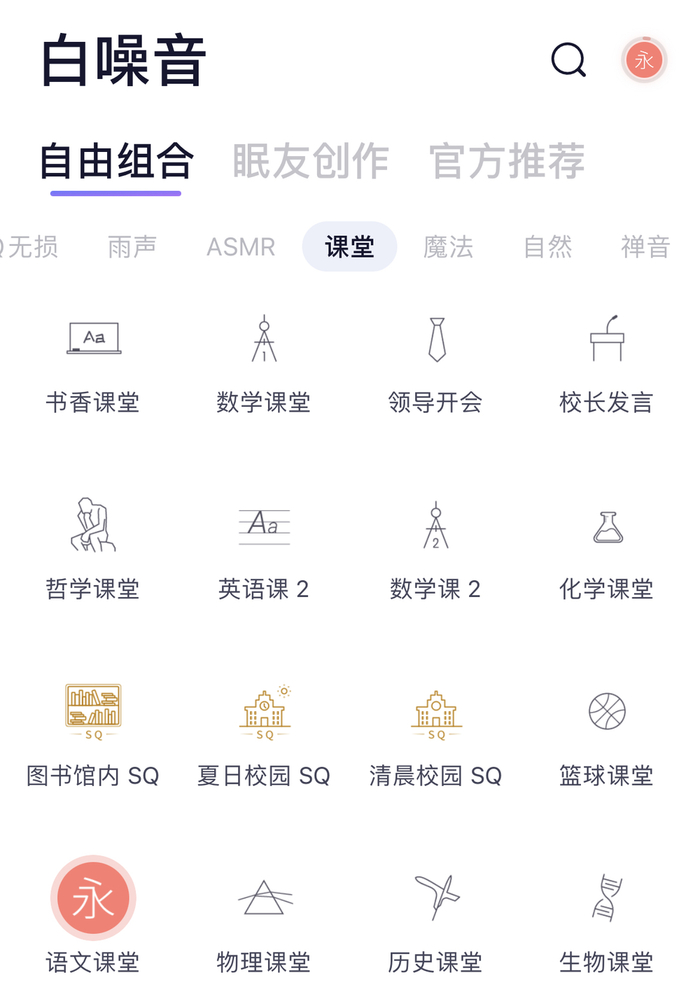
Task: Pick the 校长发言 sound
Action: click(x=606, y=362)
